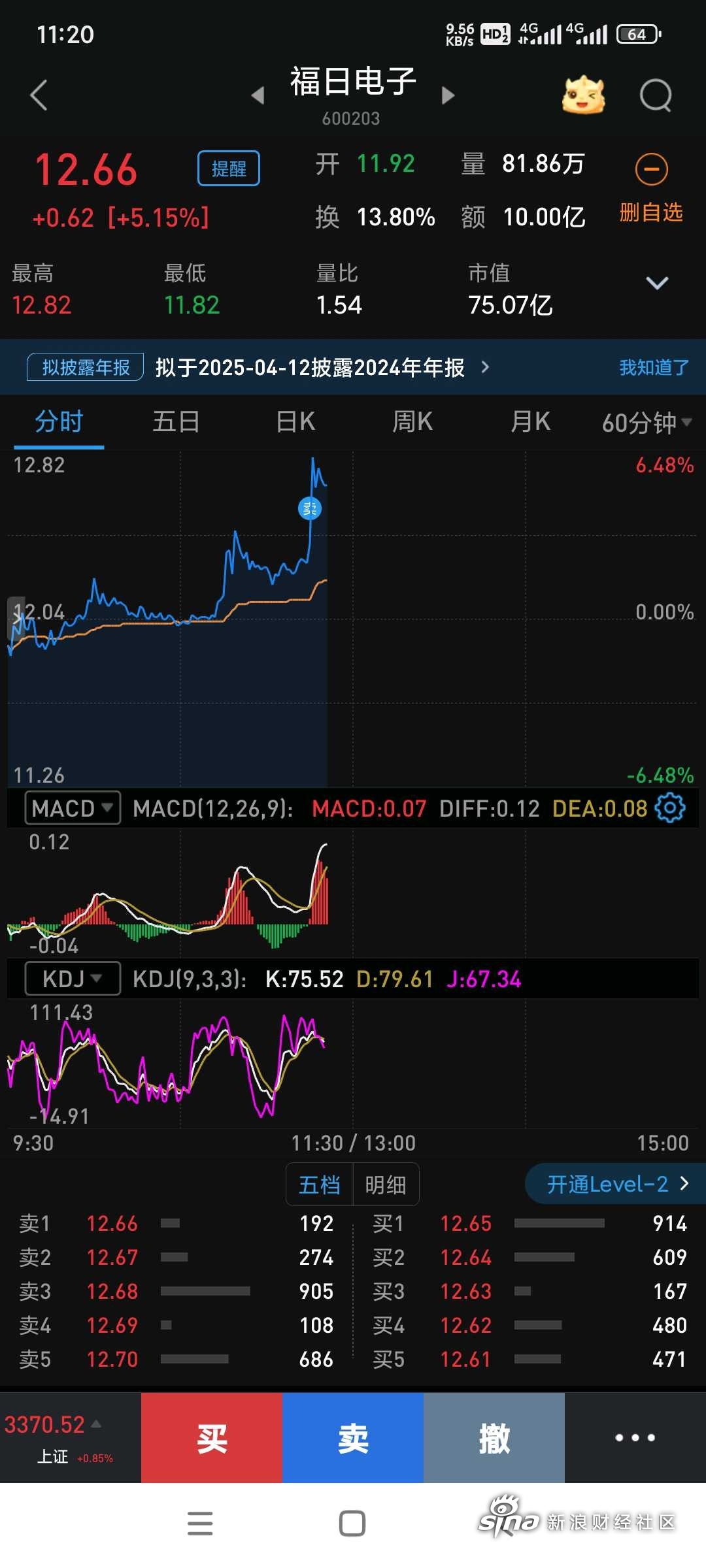
Task: Open the indicator settings gear
Action: click(670, 808)
